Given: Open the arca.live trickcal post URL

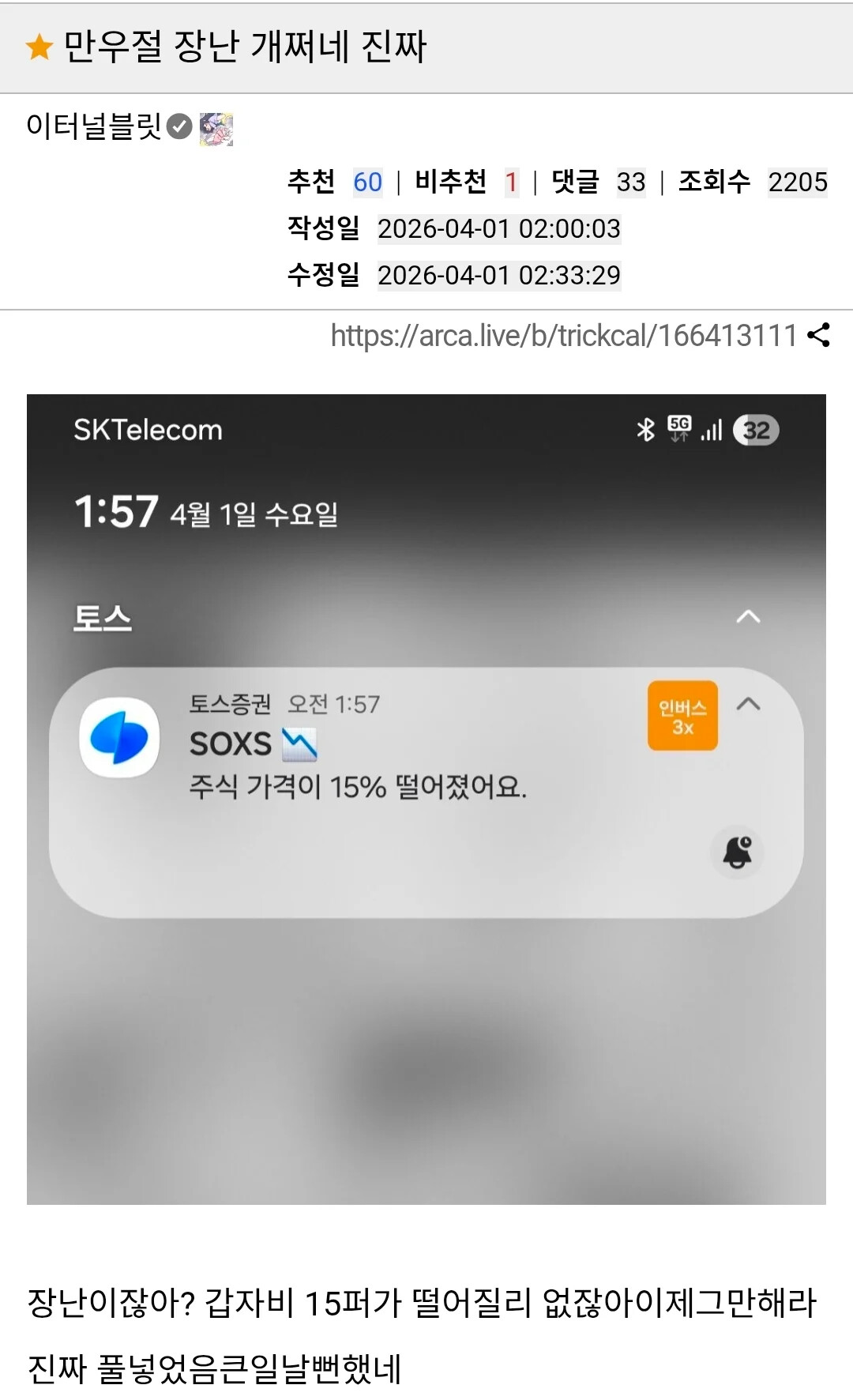Looking at the screenshot, I should [562, 336].
